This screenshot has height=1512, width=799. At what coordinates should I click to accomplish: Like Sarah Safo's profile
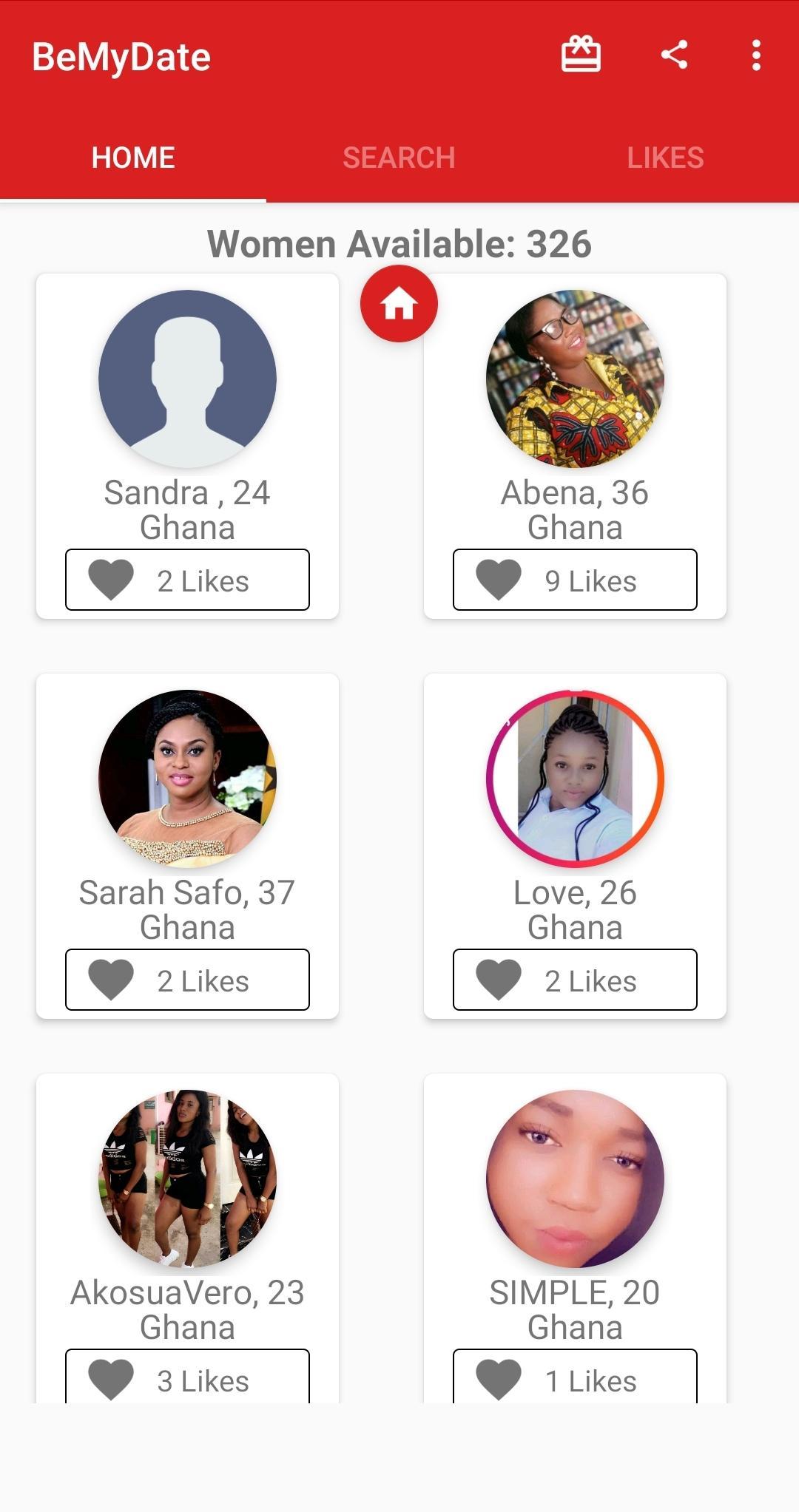[187, 980]
